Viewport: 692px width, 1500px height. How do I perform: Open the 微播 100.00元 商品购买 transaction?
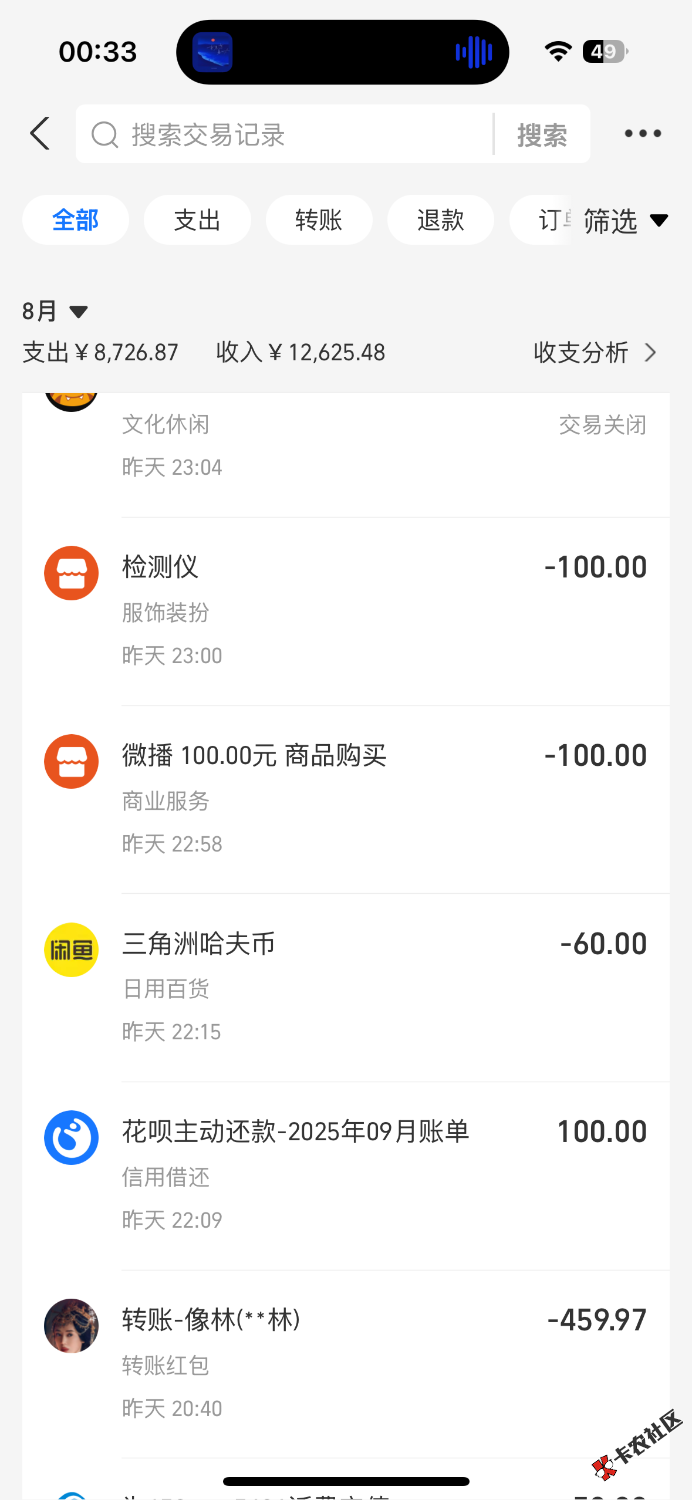(345, 798)
